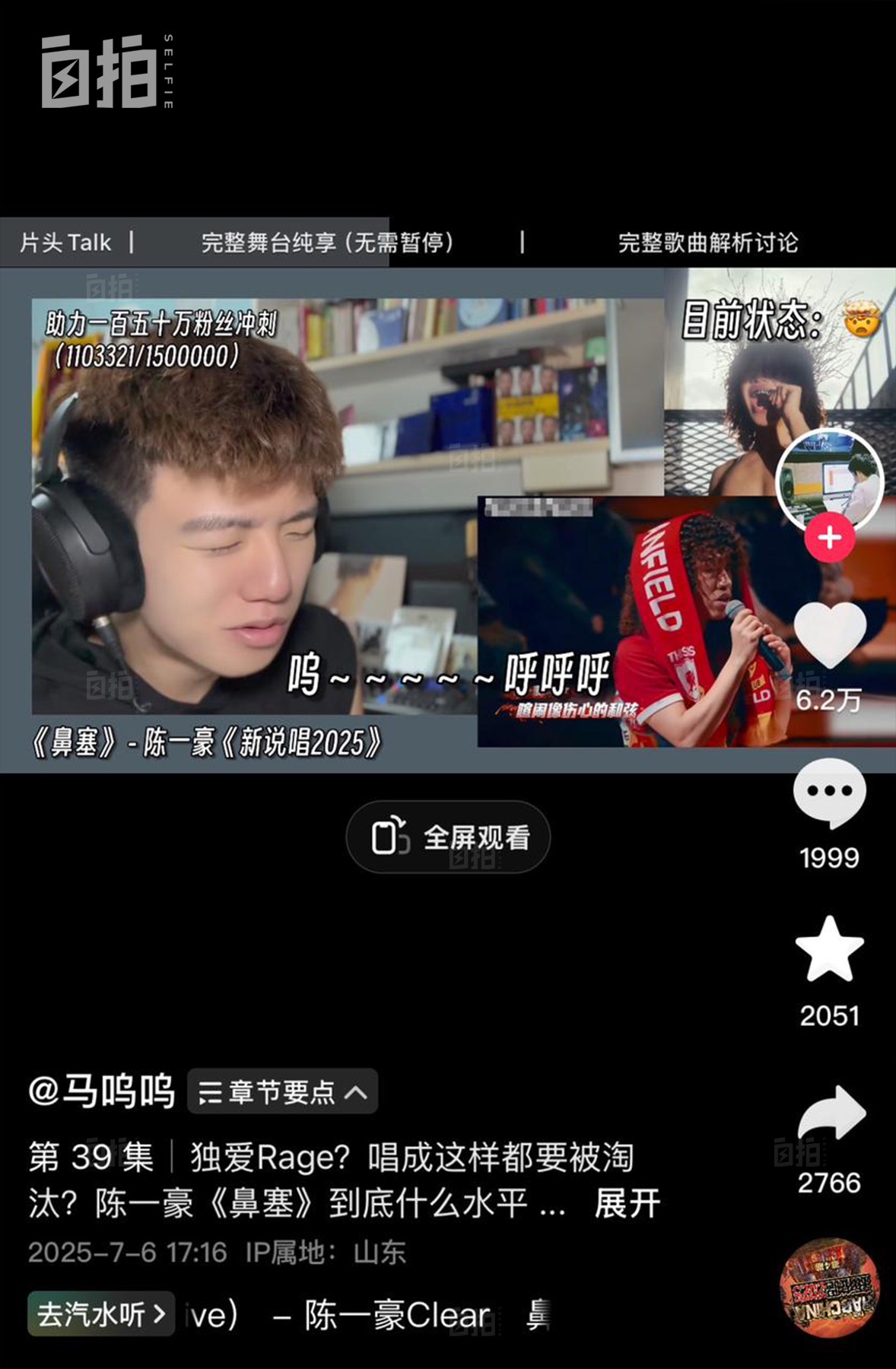
Task: Switch to the 片头 Talk chapter
Action: (x=65, y=242)
